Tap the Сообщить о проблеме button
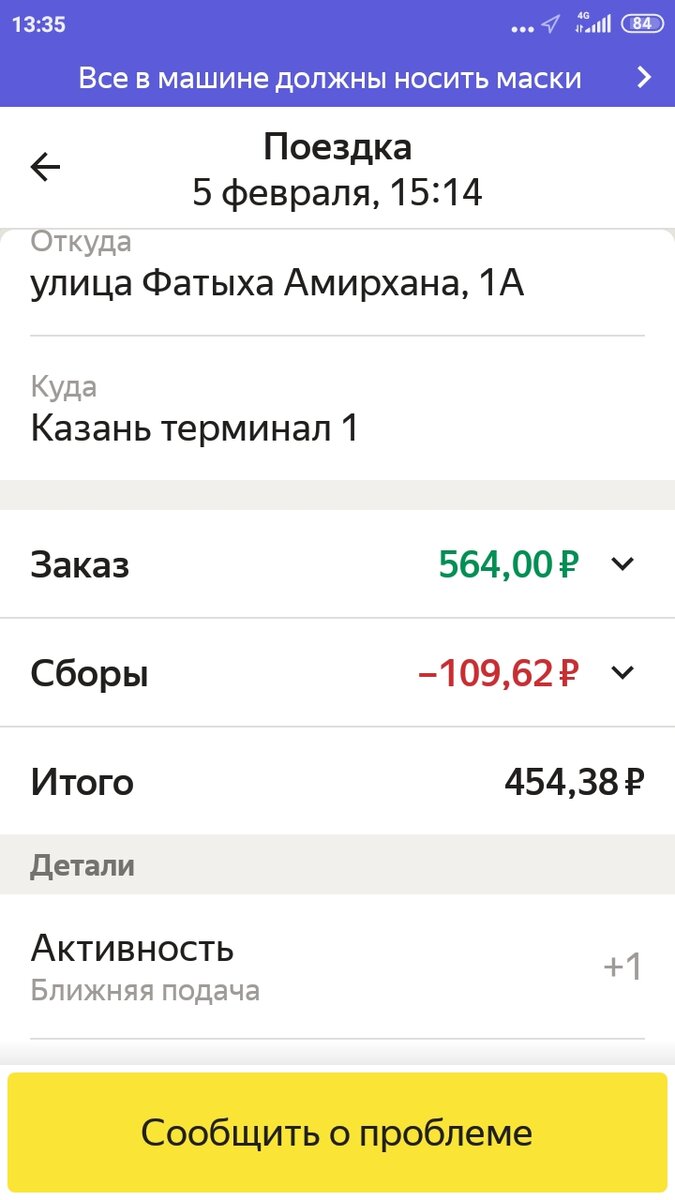 point(337,1133)
